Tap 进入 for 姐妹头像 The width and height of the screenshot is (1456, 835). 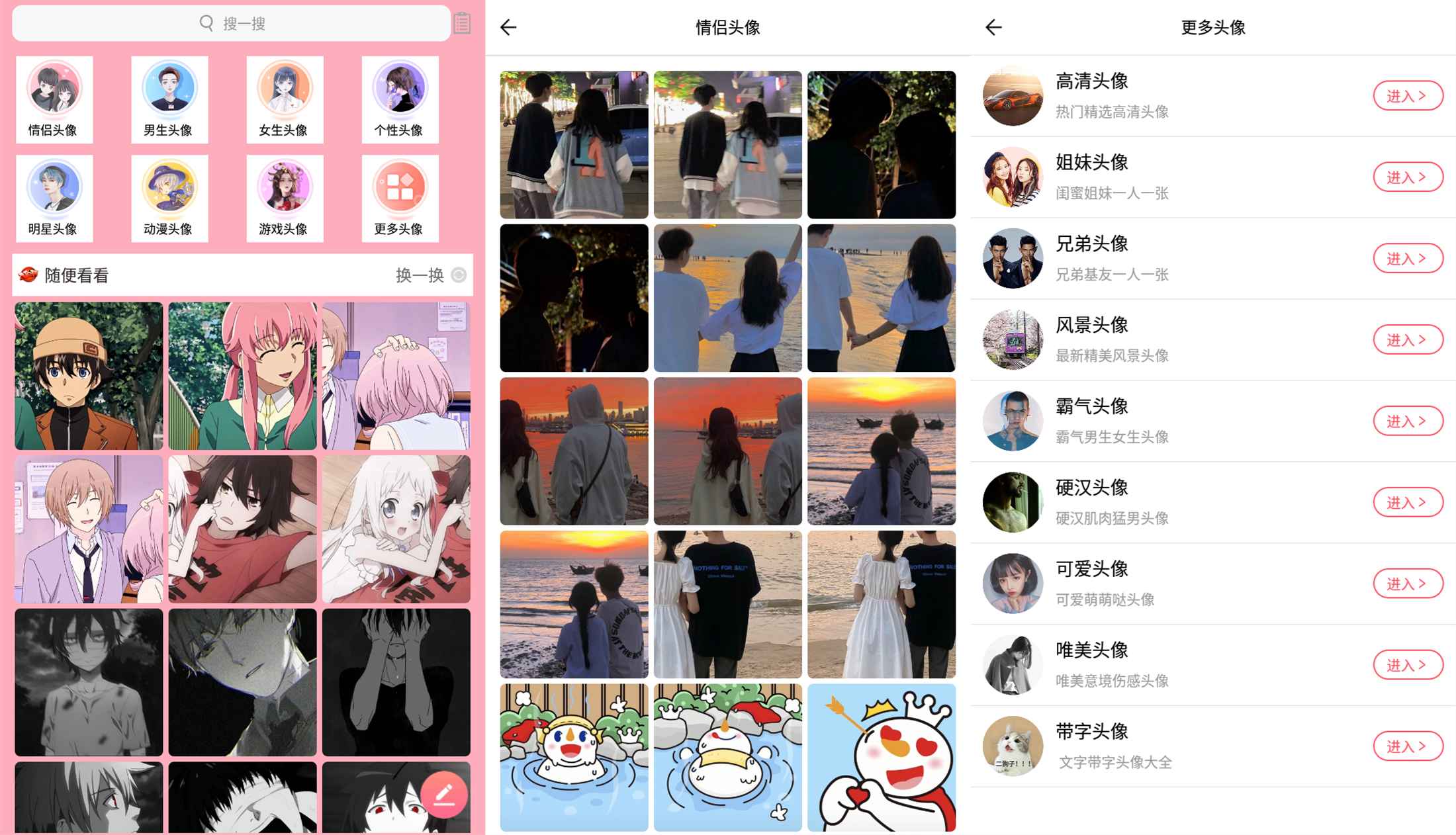[x=1407, y=177]
